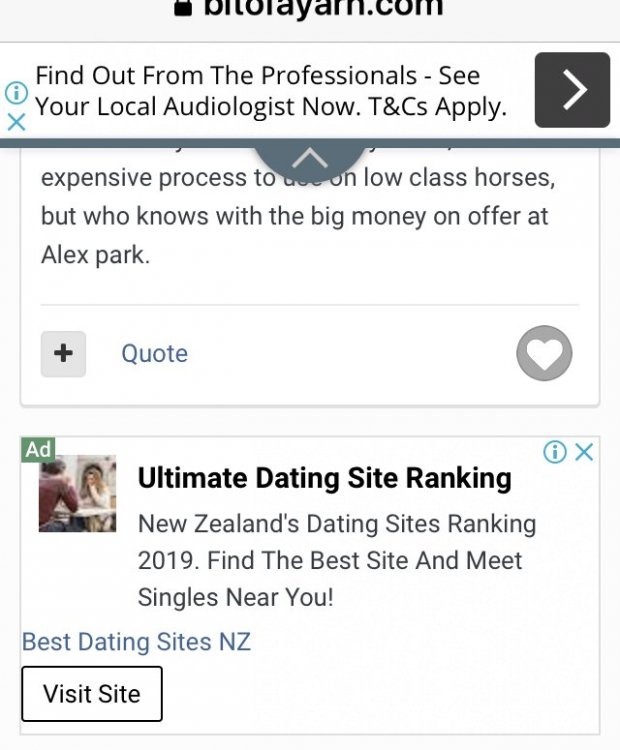Tap the Visit Site button
620x750 pixels.
pyautogui.click(x=92, y=694)
